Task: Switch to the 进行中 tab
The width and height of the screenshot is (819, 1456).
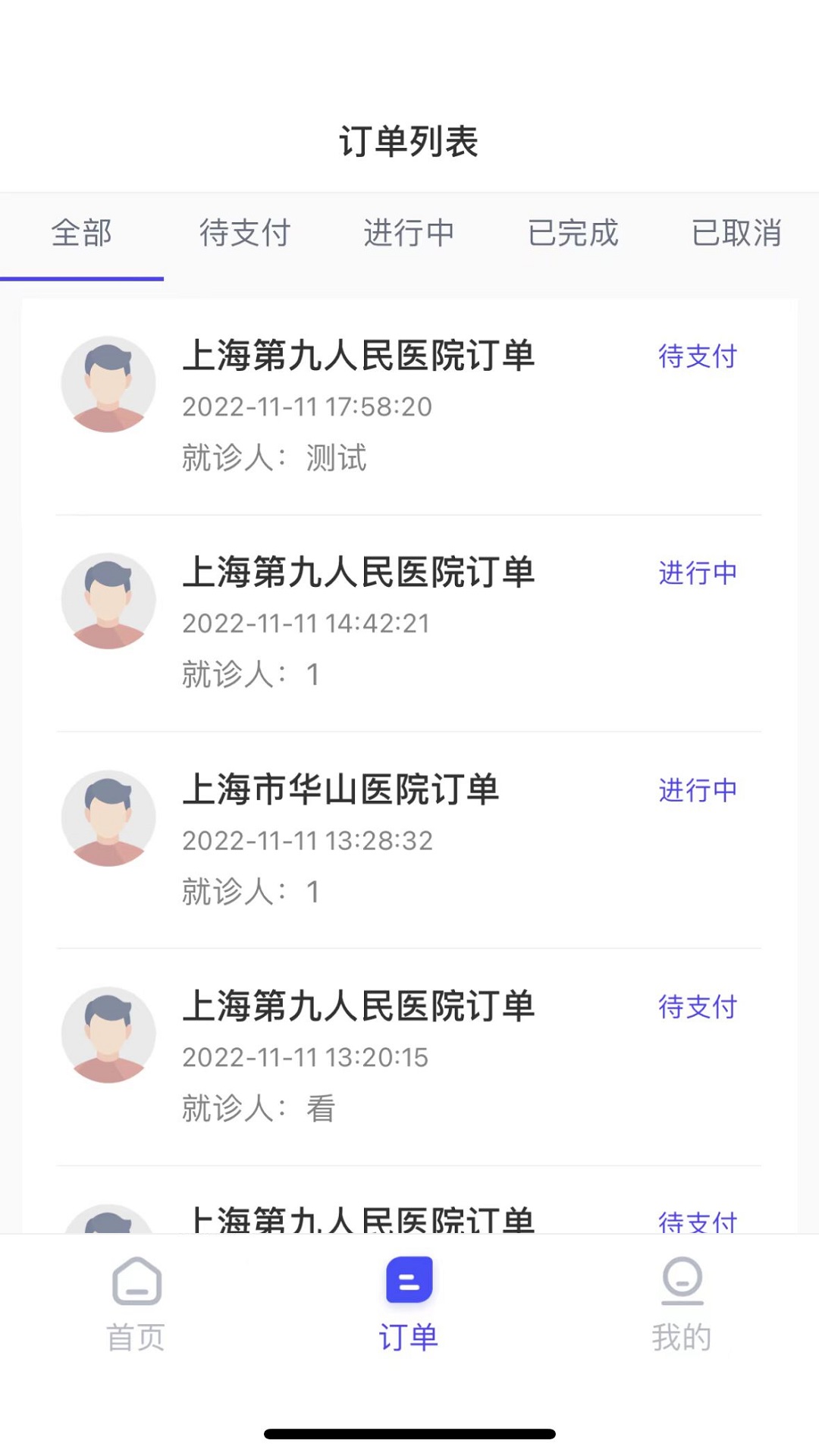Action: point(409,234)
